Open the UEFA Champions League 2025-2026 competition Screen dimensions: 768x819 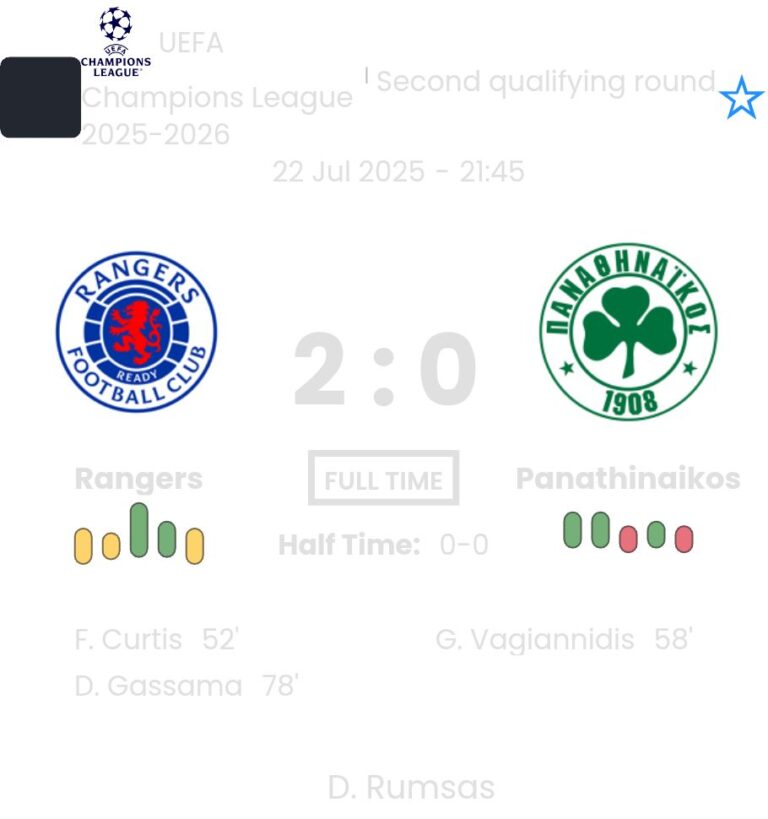tap(217, 97)
